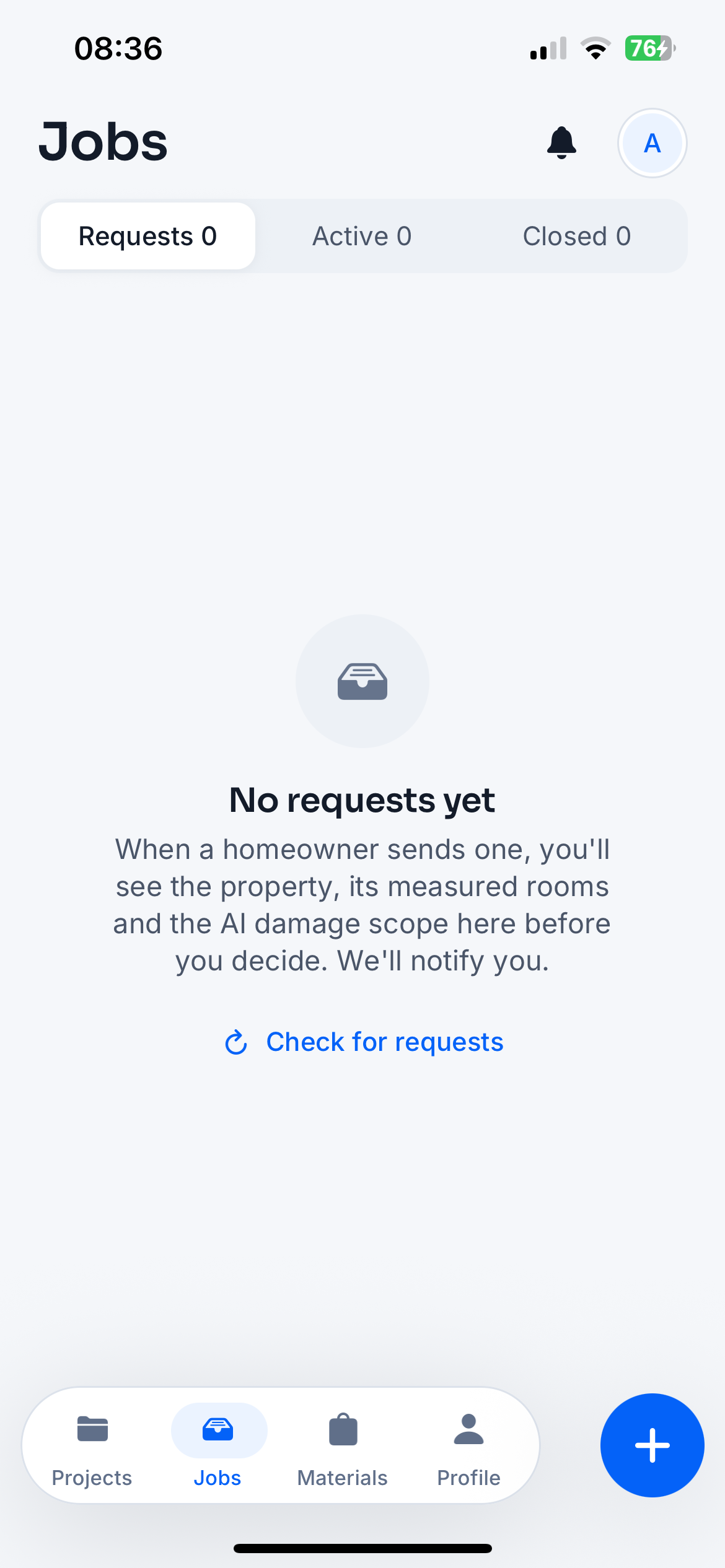This screenshot has height=1568, width=725.
Task: Tap the blue plus floating button
Action: click(x=652, y=1445)
